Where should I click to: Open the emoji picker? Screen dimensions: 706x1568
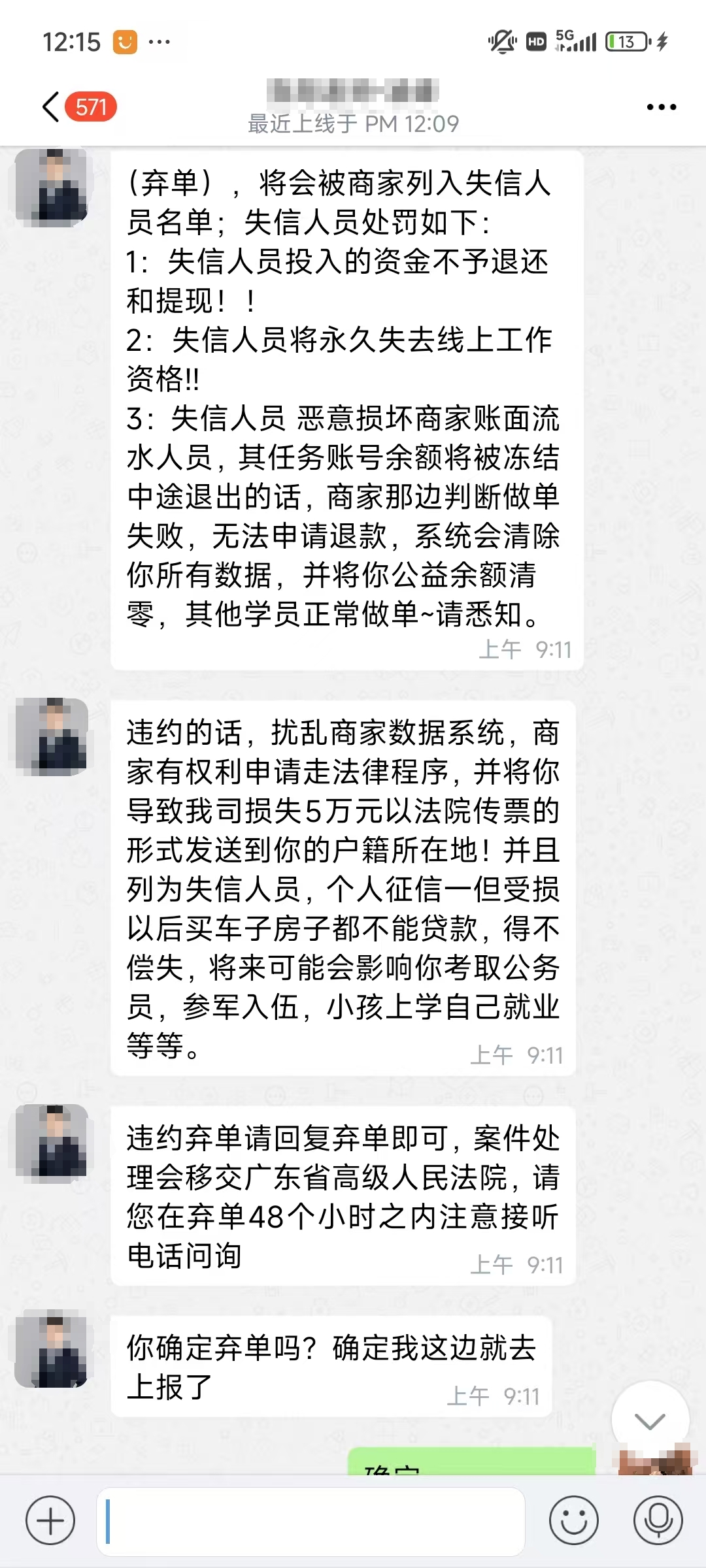pos(573,1520)
